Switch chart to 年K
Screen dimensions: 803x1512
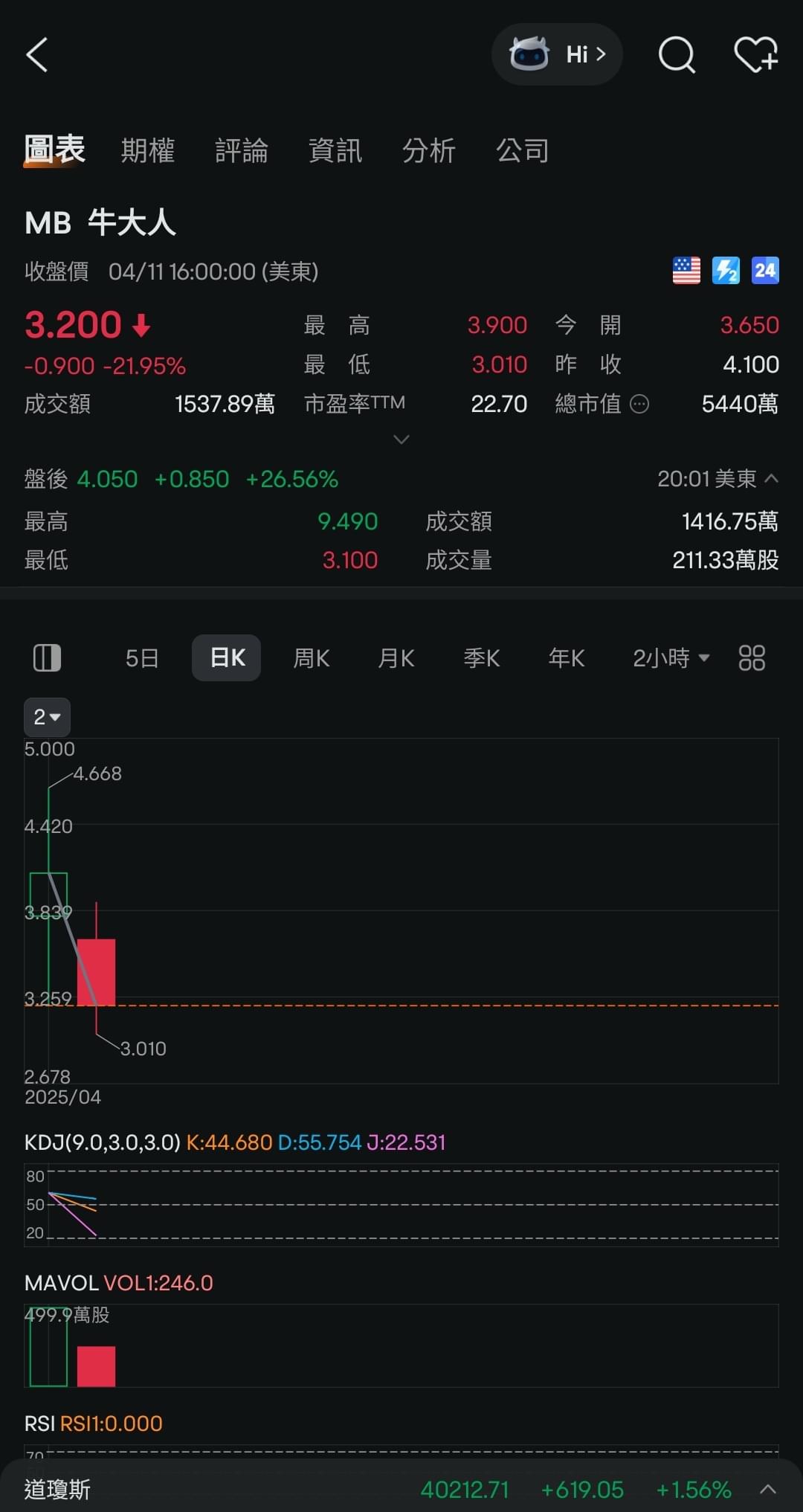(566, 658)
